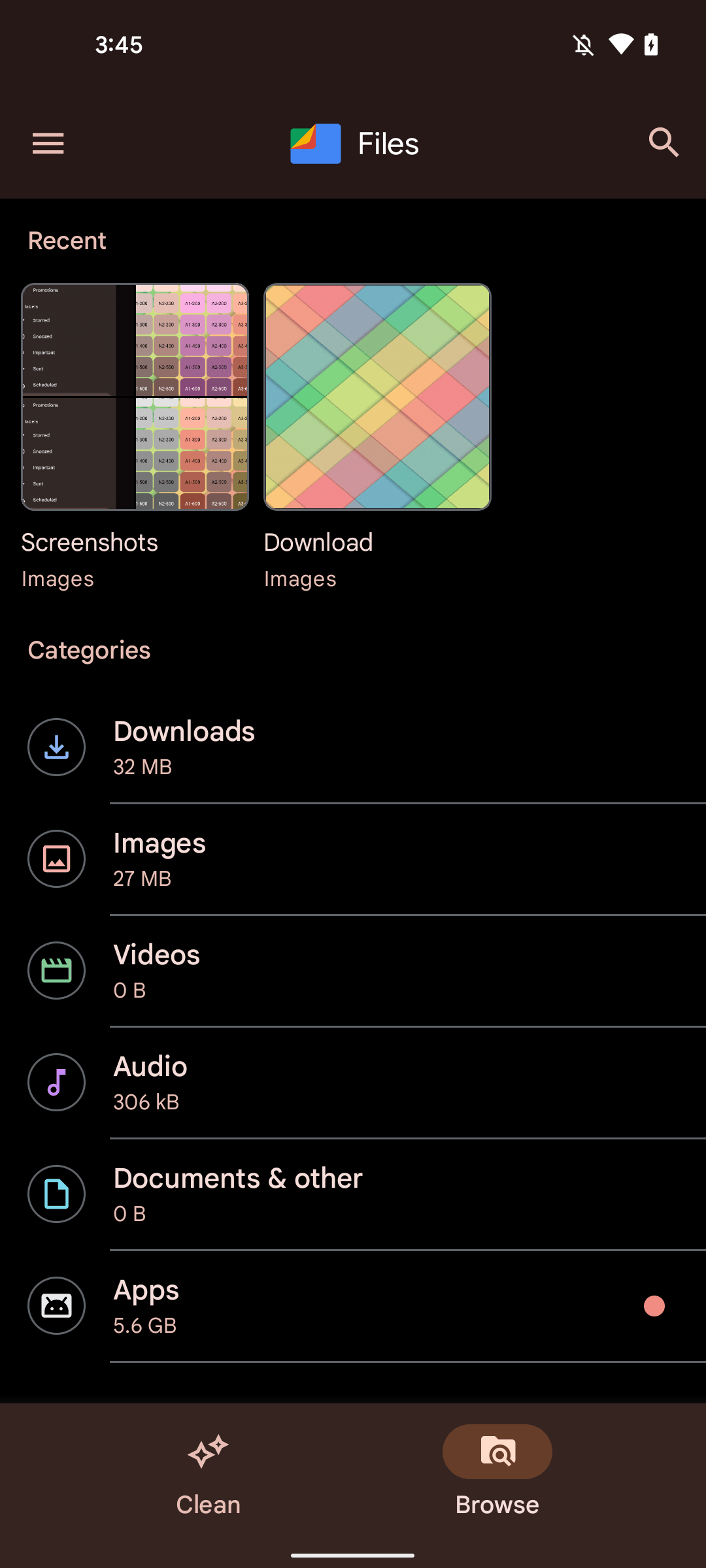Open the Downloads category icon
The height and width of the screenshot is (1568, 706).
point(56,747)
